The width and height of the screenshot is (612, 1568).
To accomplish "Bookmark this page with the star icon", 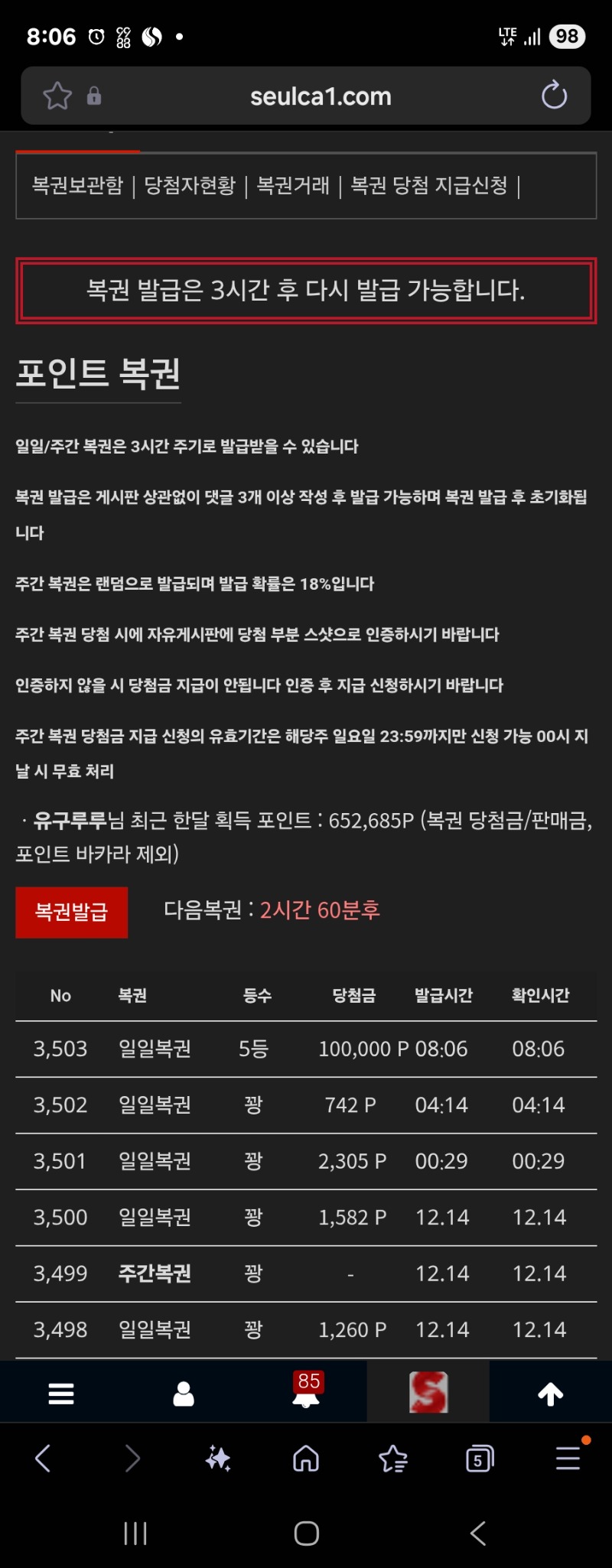I will [x=57, y=96].
